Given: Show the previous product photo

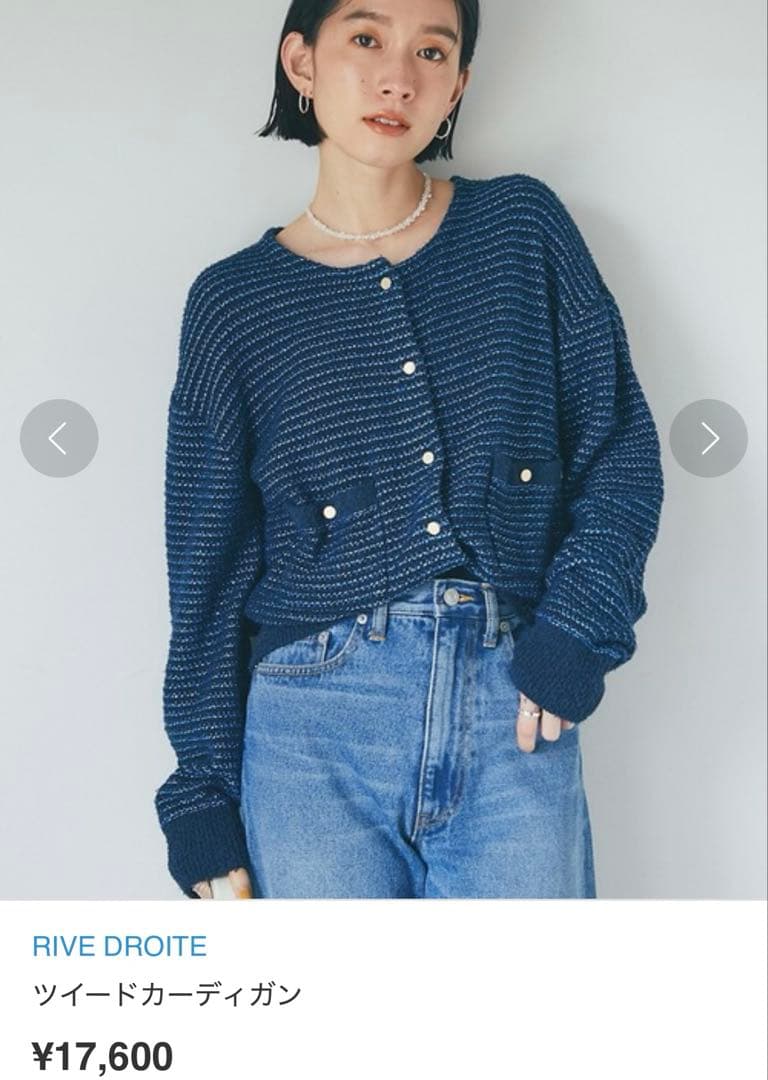Looking at the screenshot, I should pyautogui.click(x=59, y=438).
